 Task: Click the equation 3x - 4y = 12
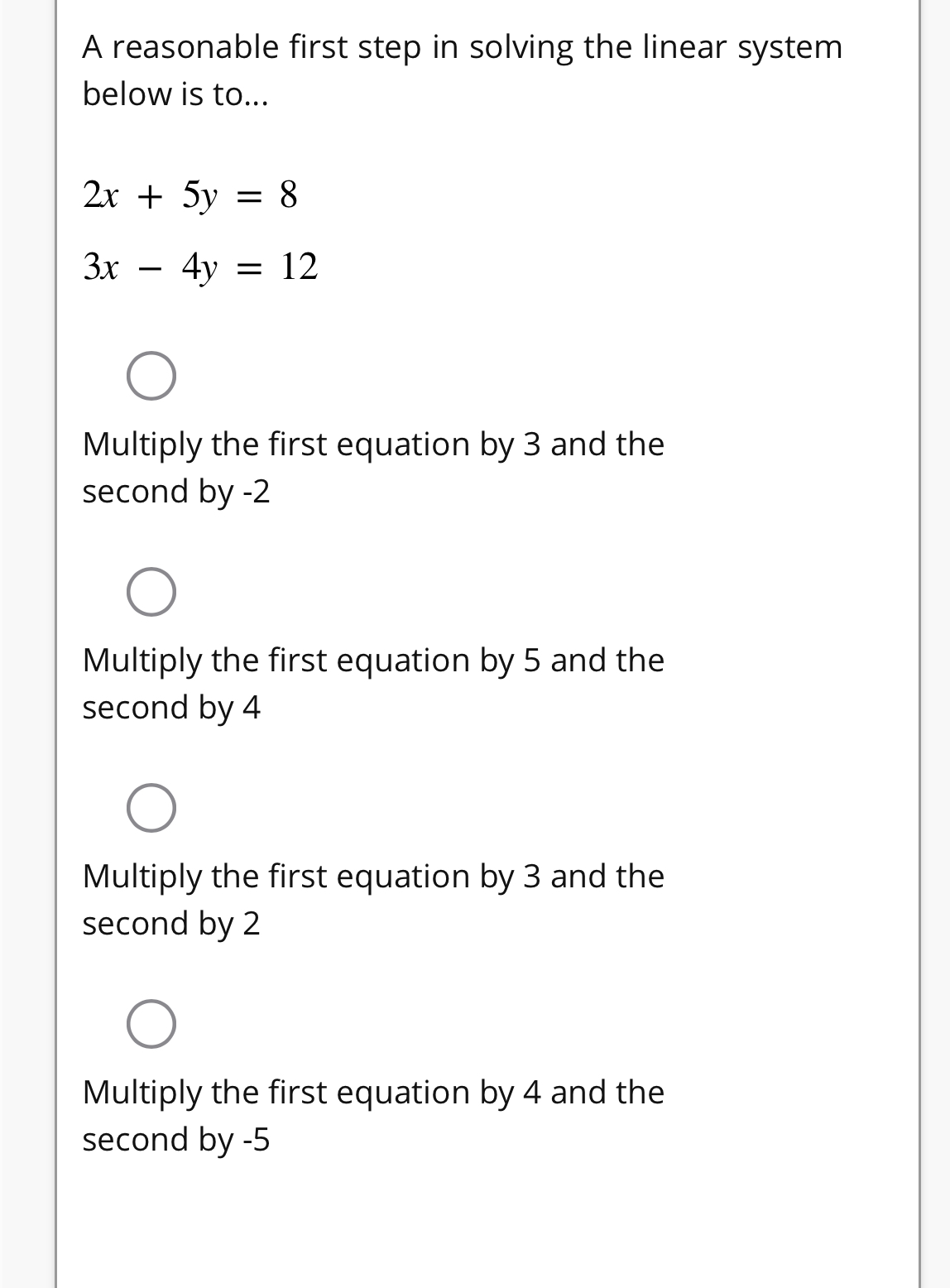coord(199,266)
